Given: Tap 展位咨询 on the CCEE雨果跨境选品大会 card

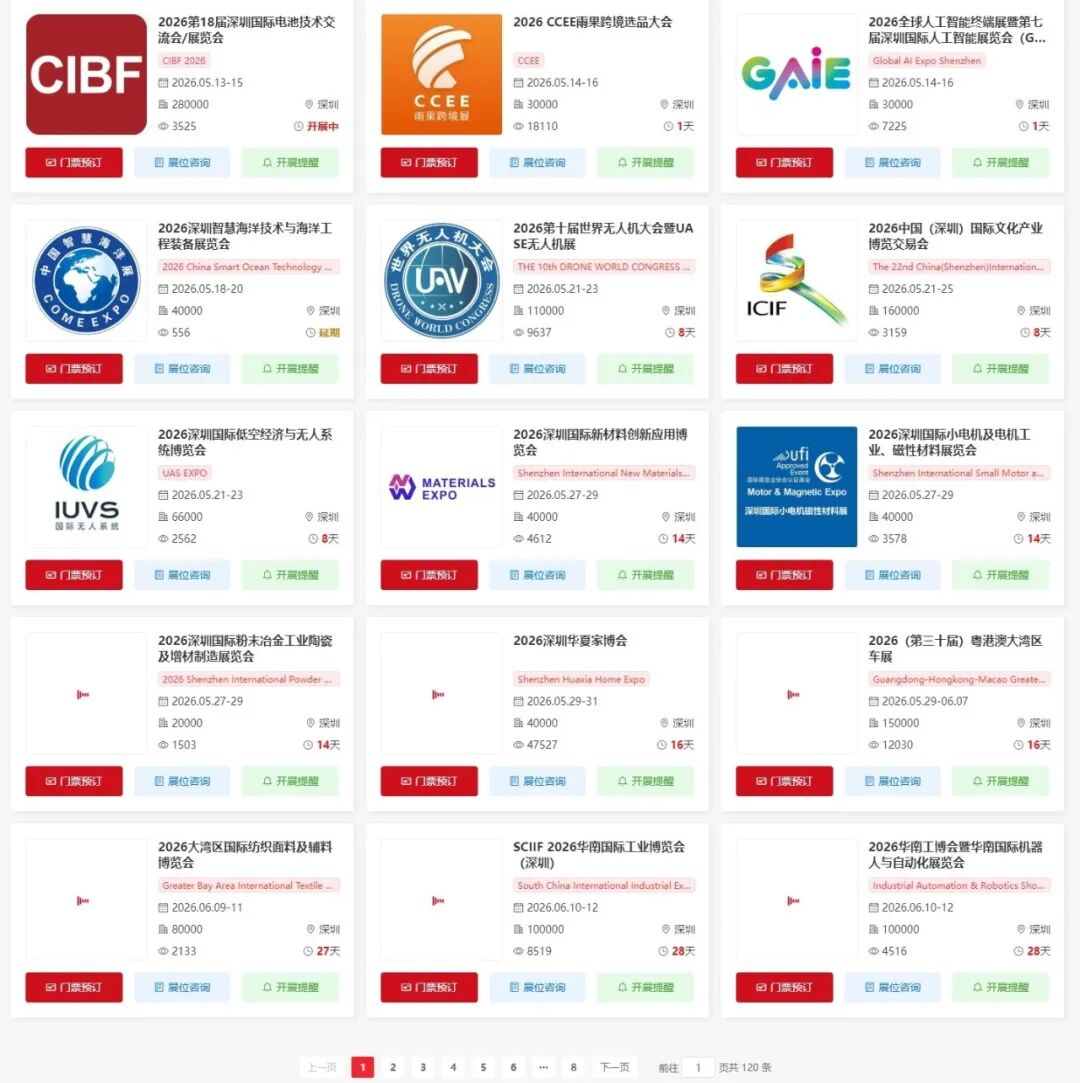Looking at the screenshot, I should (537, 162).
